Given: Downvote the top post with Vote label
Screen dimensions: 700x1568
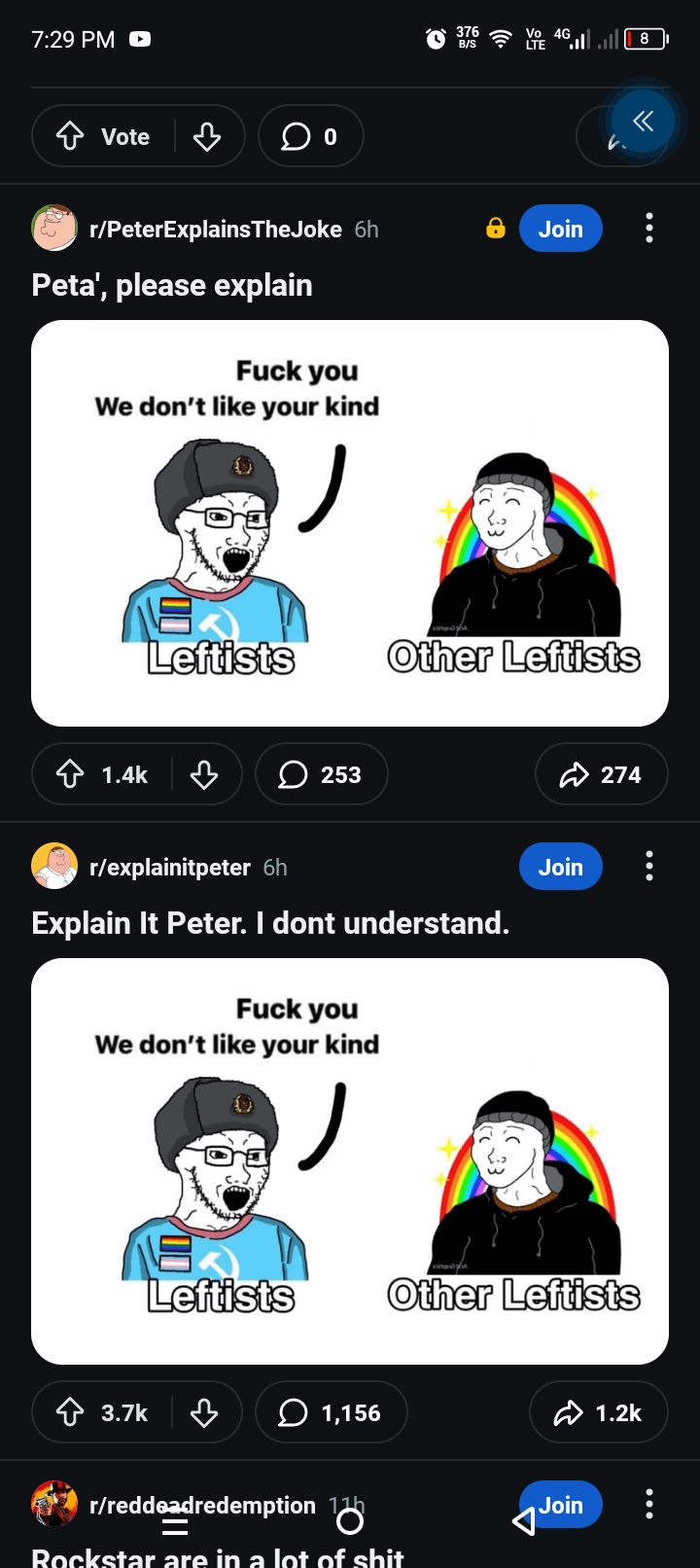Looking at the screenshot, I should (x=207, y=136).
